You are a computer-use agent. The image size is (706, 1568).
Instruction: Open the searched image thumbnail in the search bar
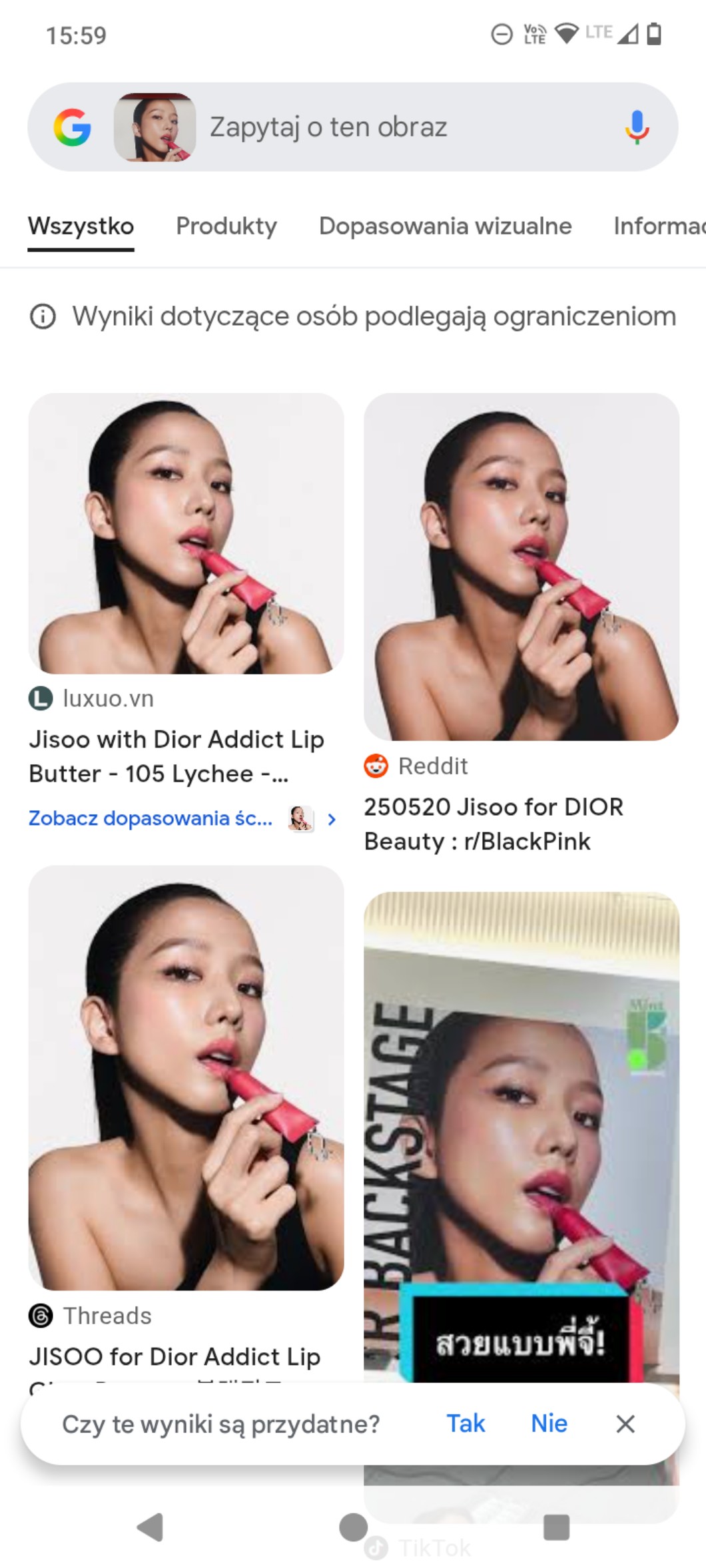pyautogui.click(x=155, y=127)
